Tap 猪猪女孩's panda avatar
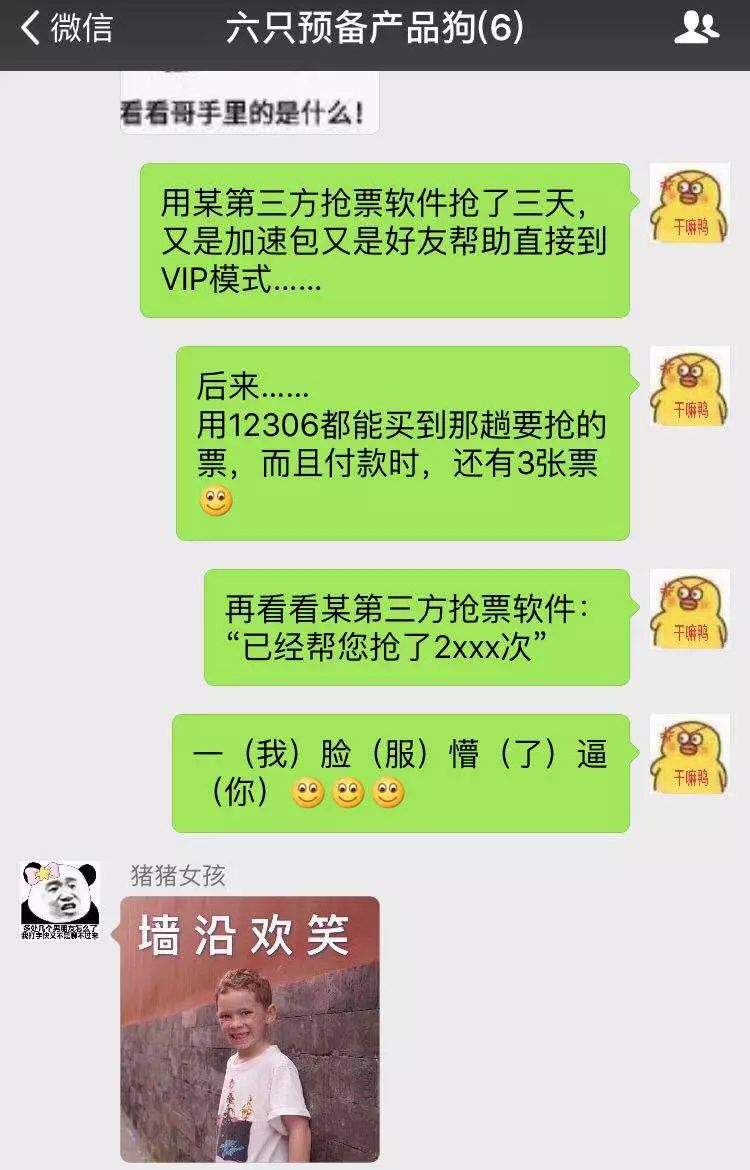This screenshot has width=750, height=1170. point(60,901)
